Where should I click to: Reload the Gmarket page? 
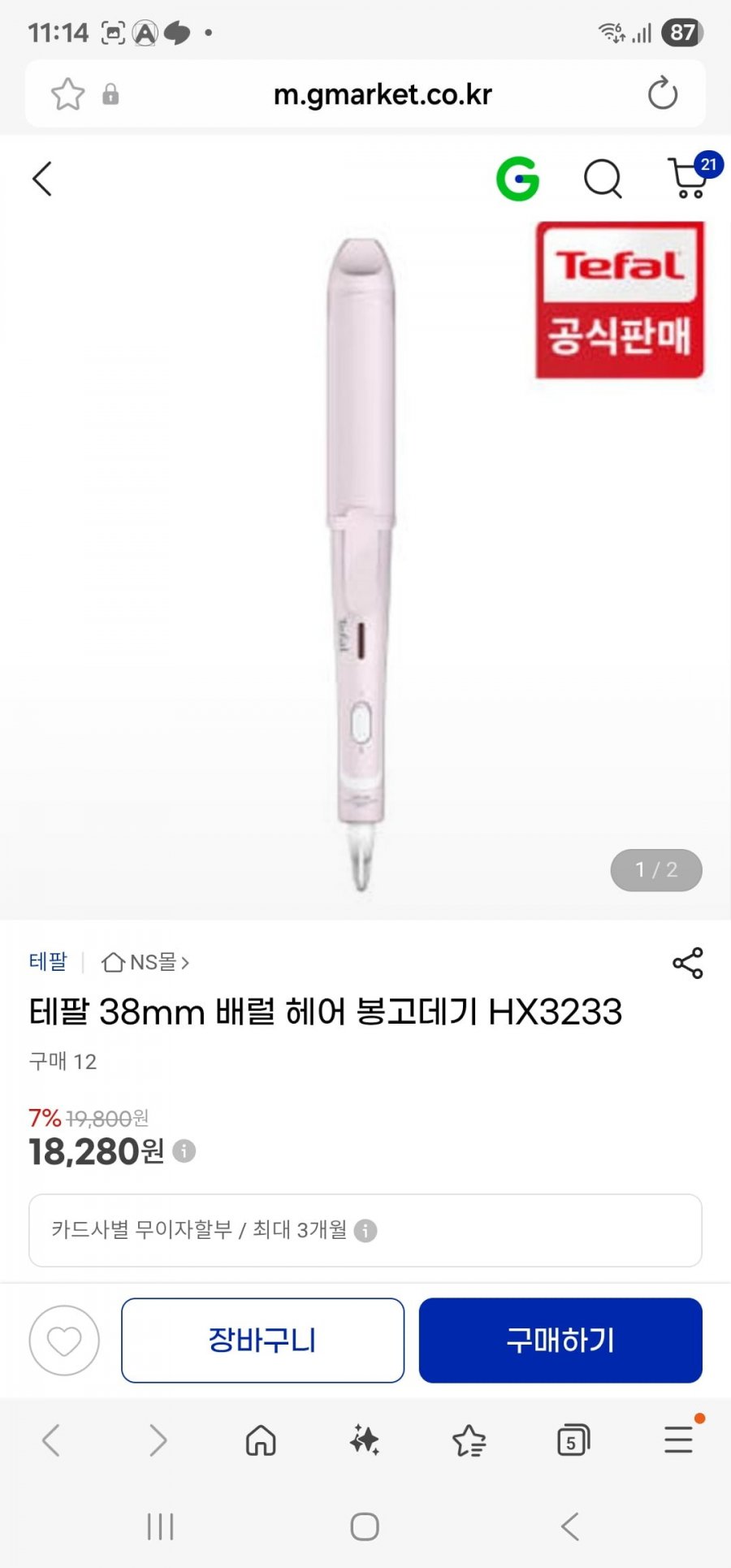662,94
